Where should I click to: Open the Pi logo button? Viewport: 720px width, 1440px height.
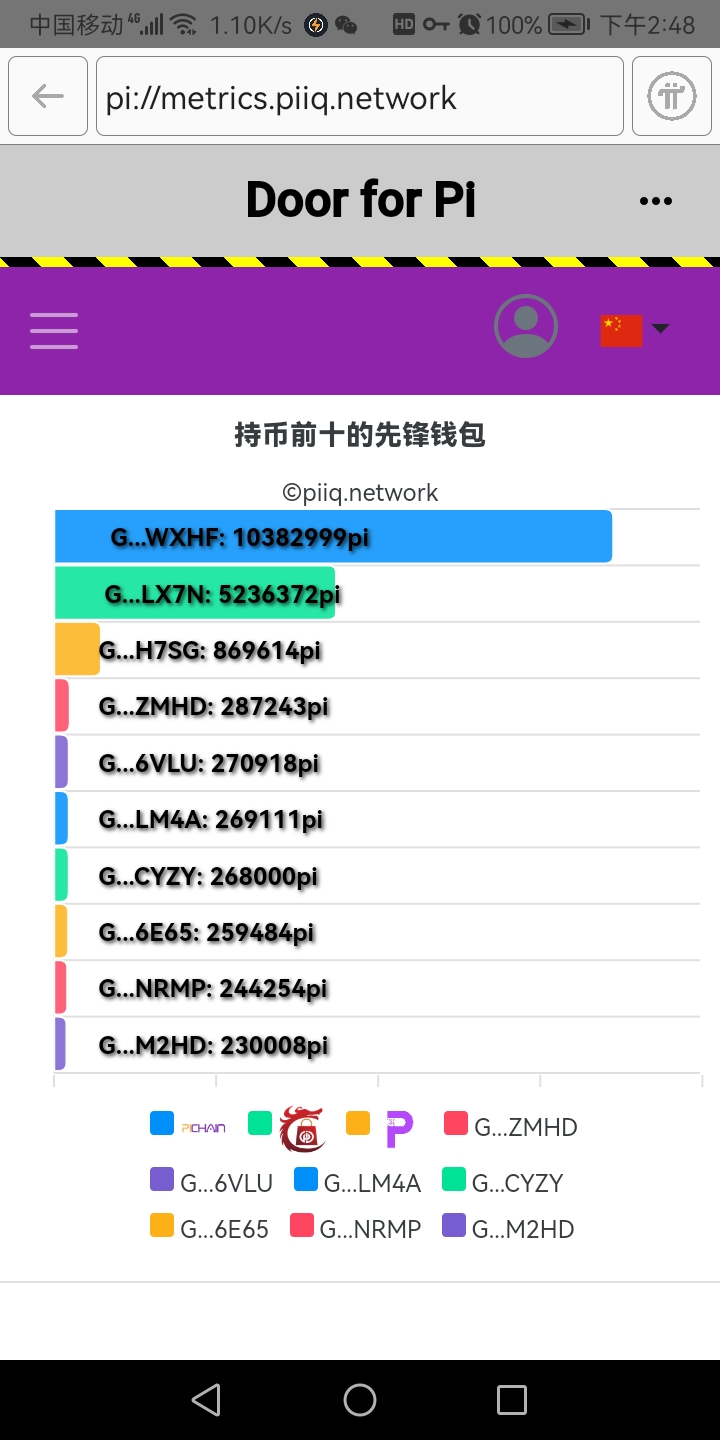coord(671,96)
